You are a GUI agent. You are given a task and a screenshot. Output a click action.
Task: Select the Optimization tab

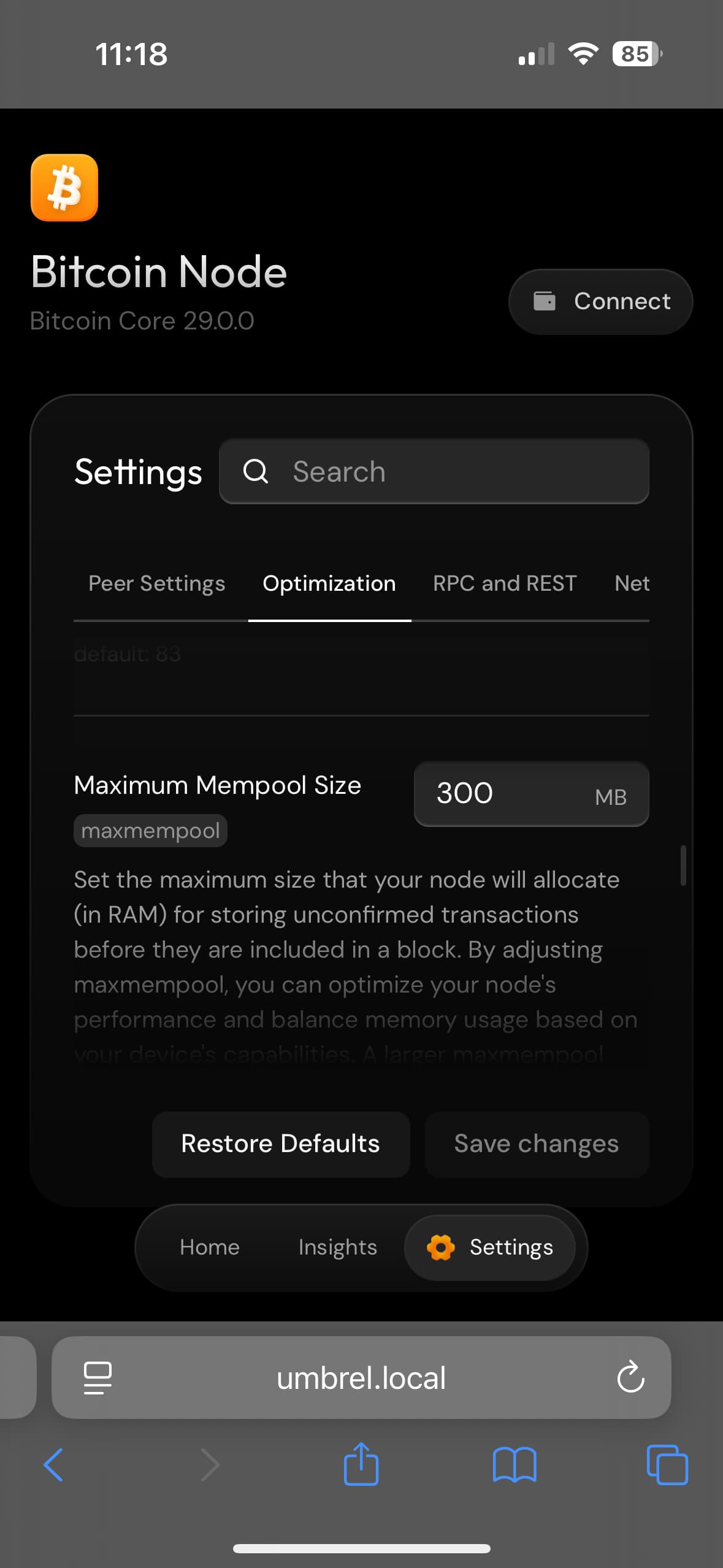pyautogui.click(x=329, y=583)
